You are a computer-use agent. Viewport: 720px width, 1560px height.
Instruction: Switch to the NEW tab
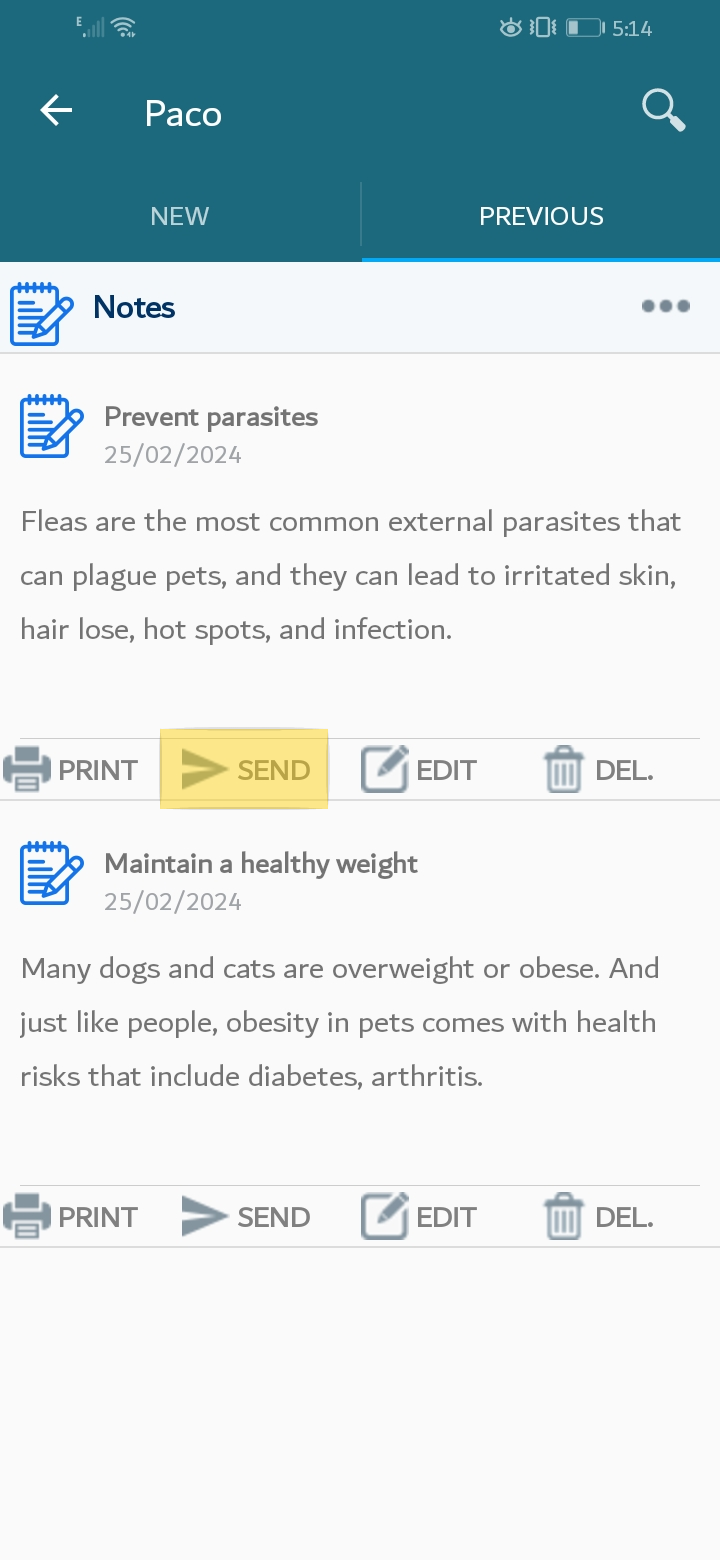(180, 216)
